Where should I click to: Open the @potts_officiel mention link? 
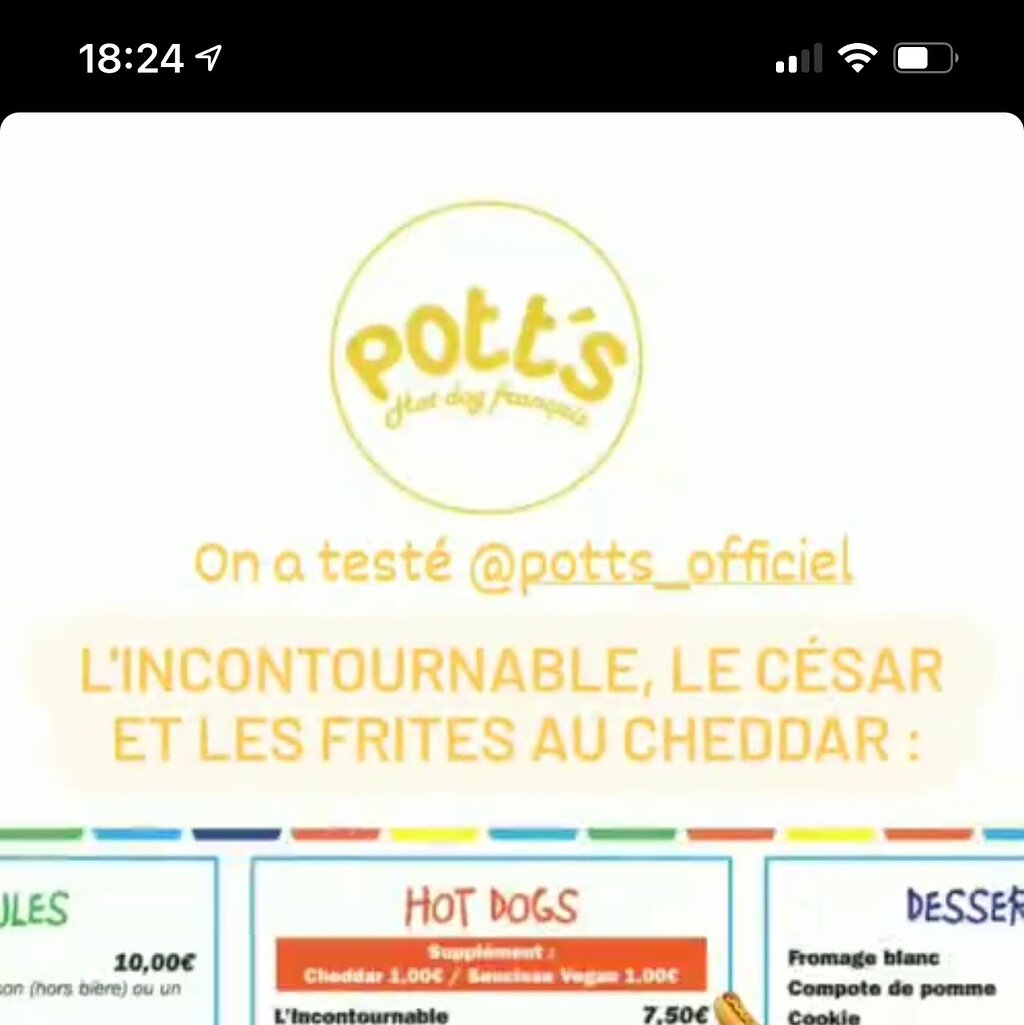tap(662, 565)
